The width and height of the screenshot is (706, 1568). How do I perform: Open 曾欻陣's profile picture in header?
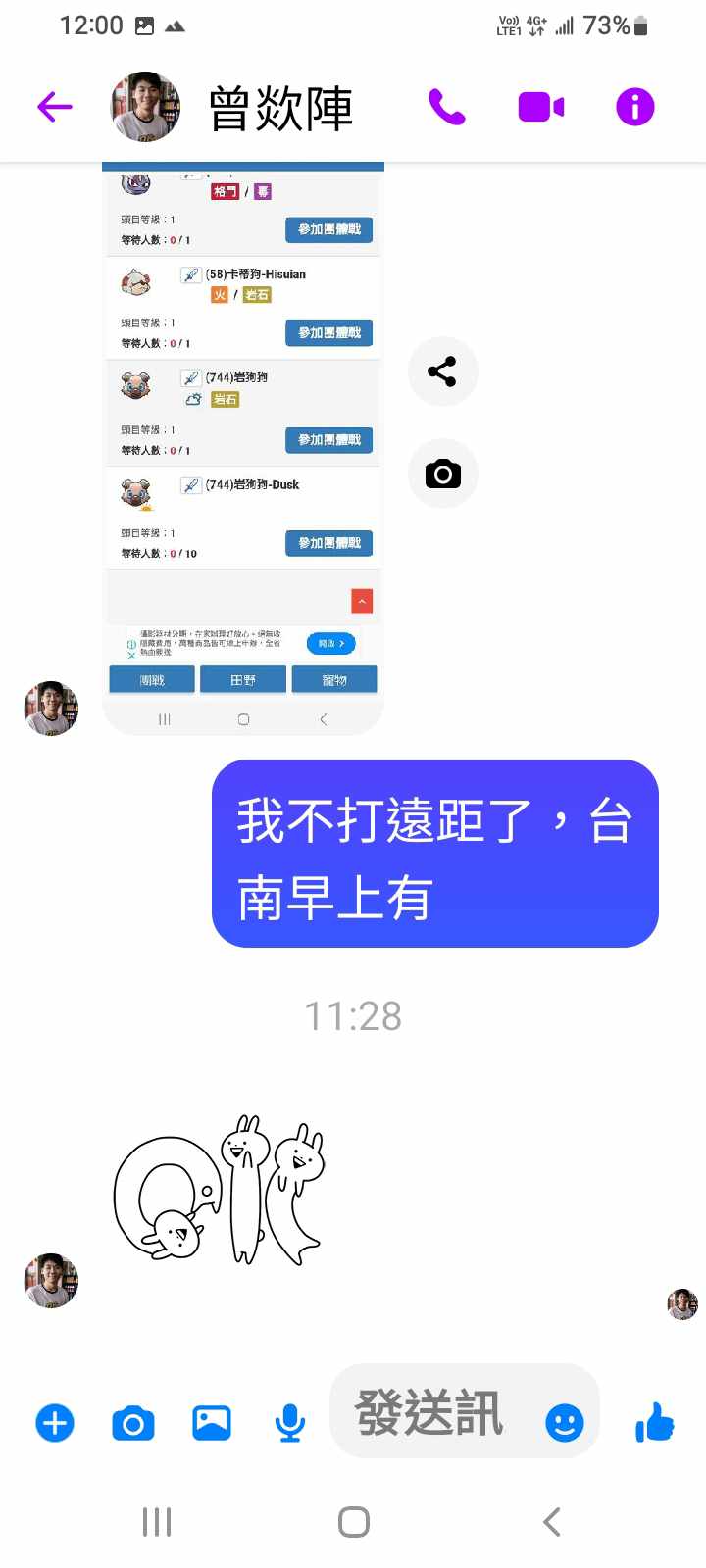[145, 107]
